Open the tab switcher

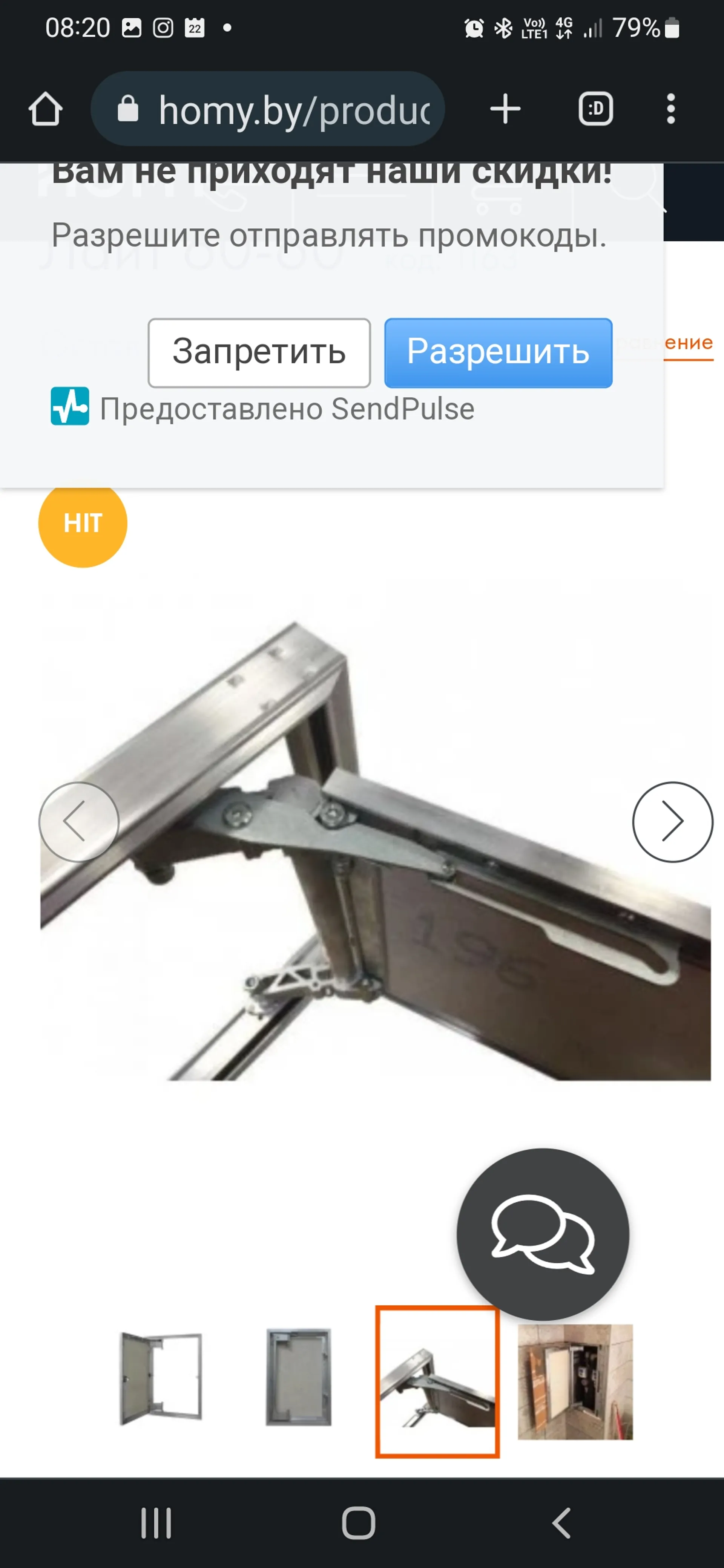595,110
